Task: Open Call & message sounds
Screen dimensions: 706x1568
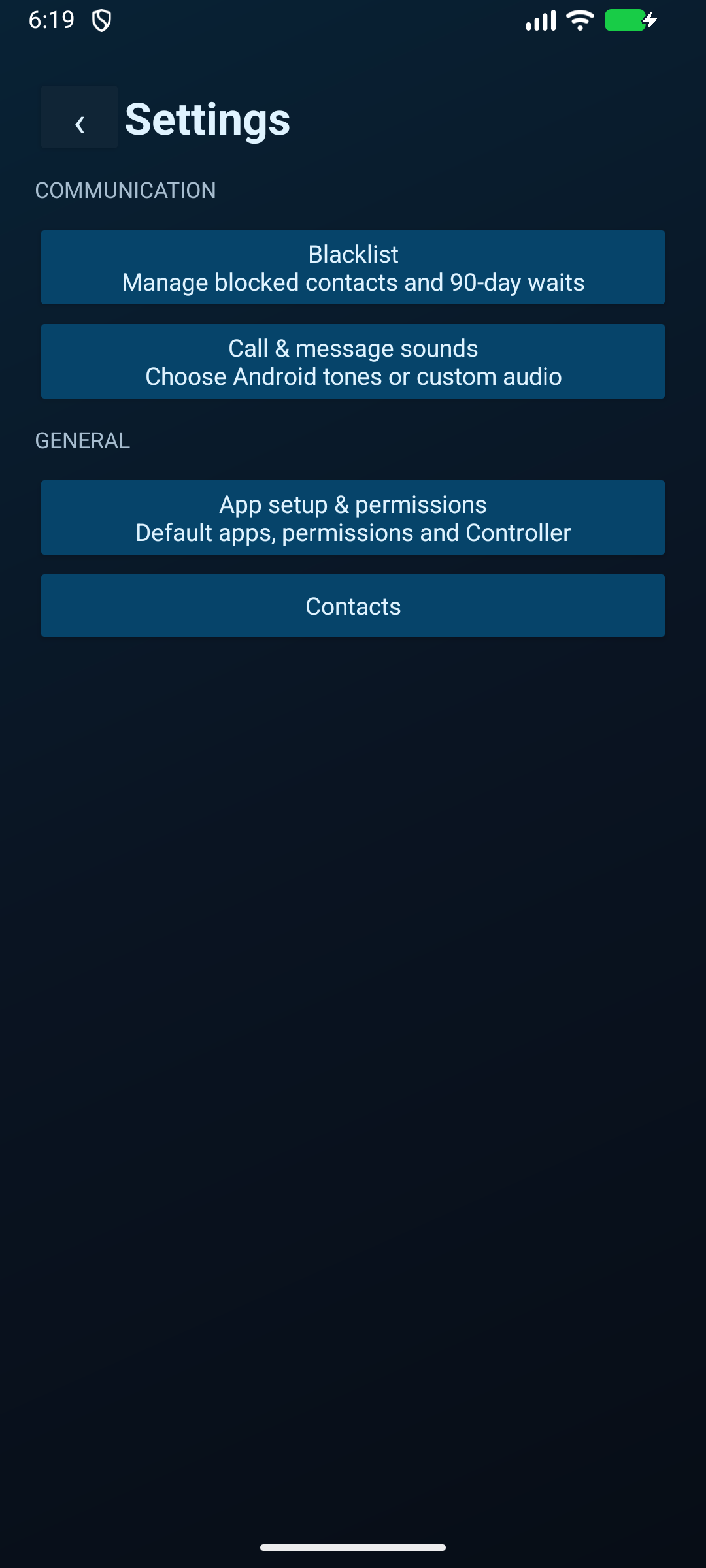Action: (353, 361)
